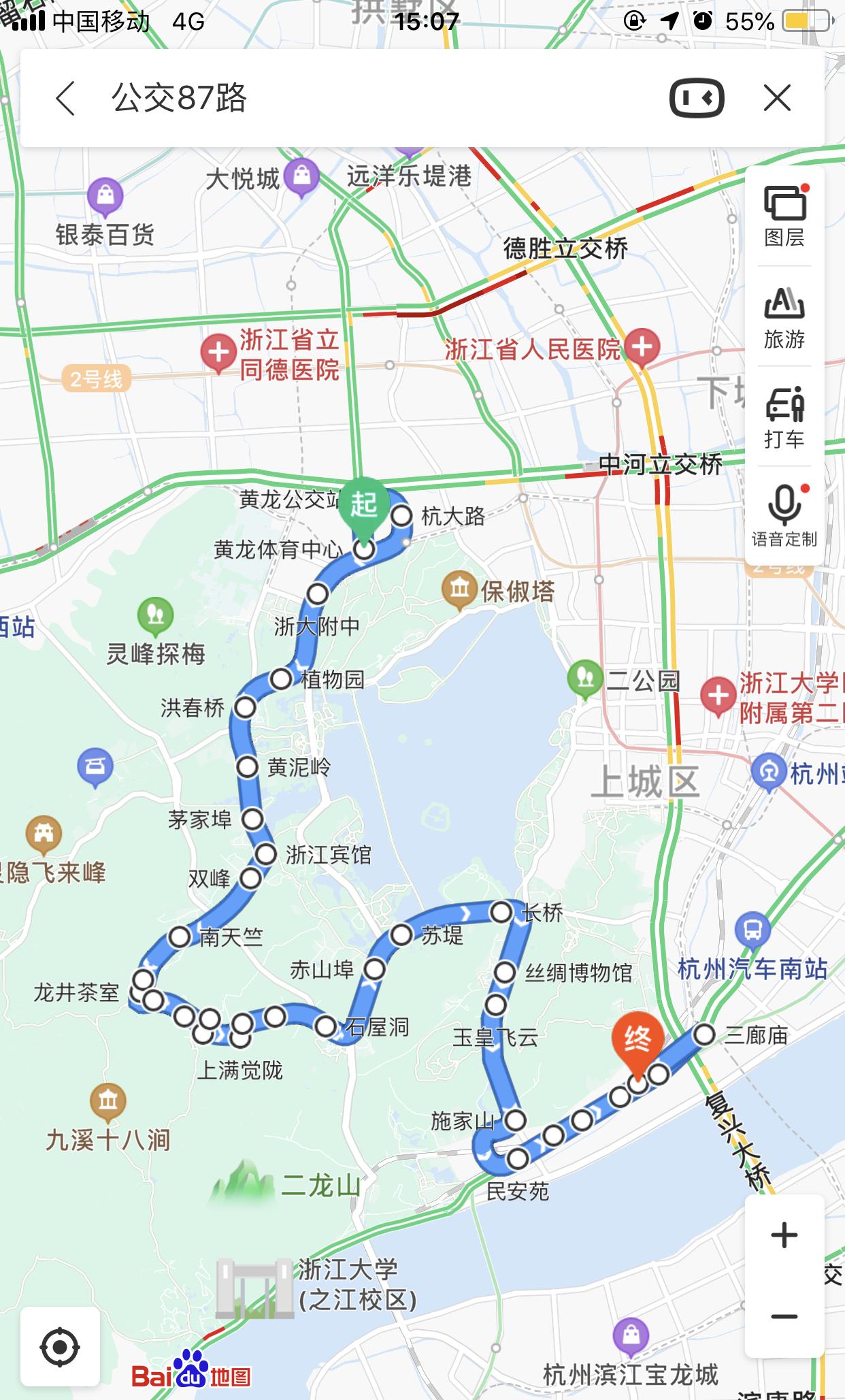
Task: Open the 图层 map layers panel
Action: pyautogui.click(x=784, y=216)
